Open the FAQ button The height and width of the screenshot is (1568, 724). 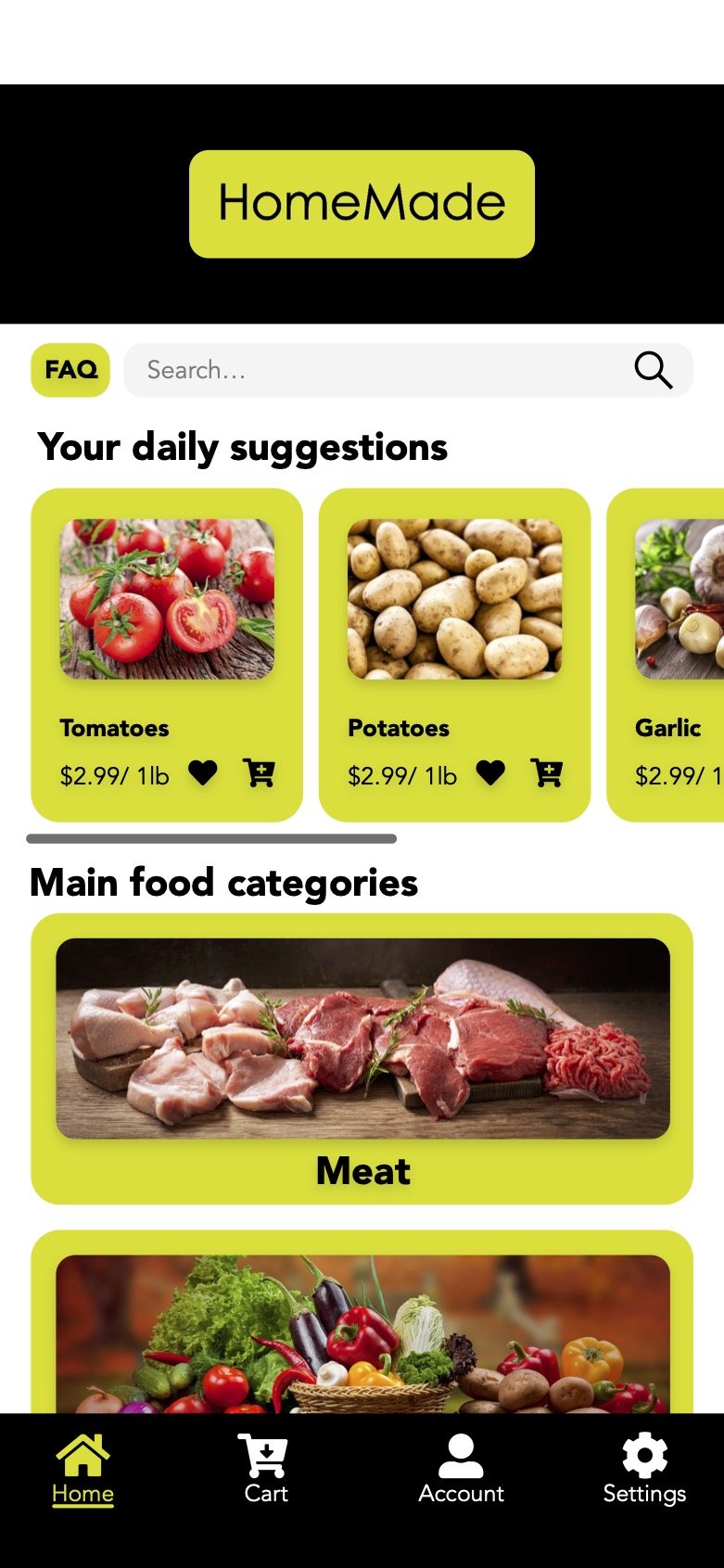pyautogui.click(x=70, y=370)
